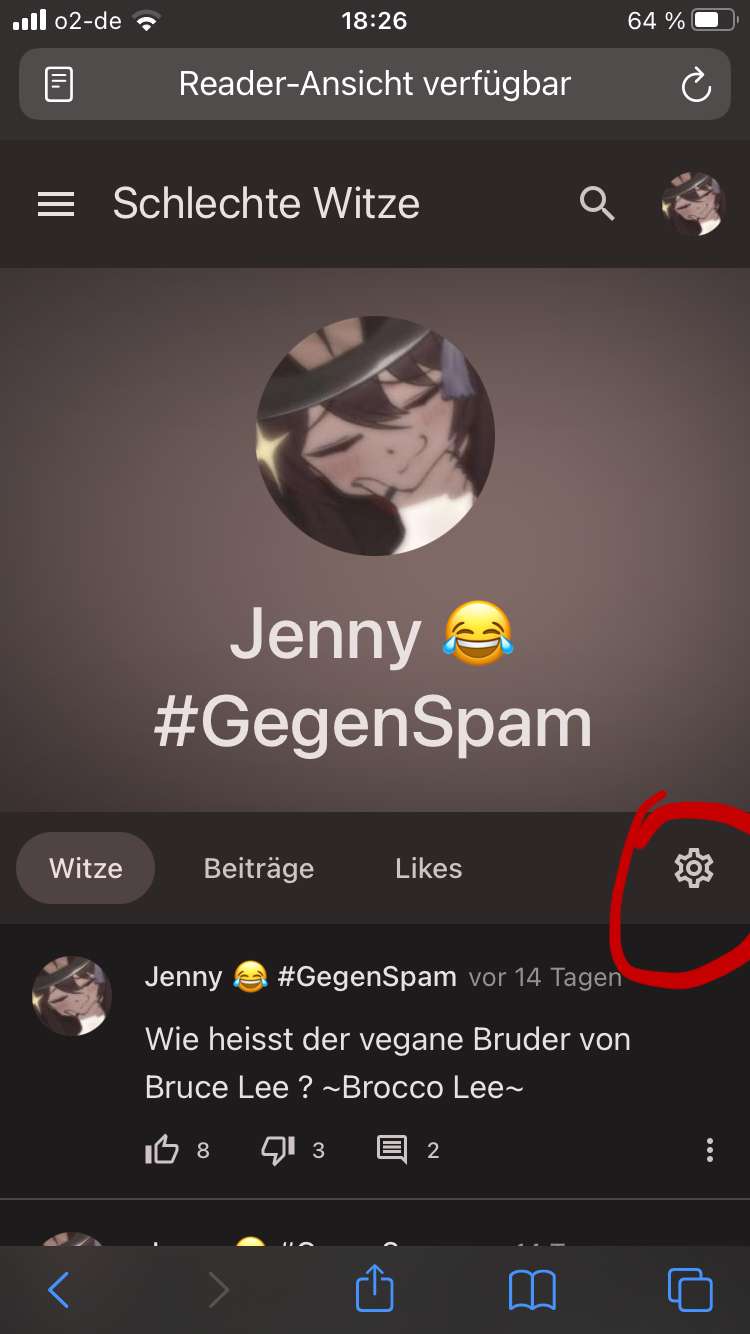Reload the page in Safari
The image size is (750, 1334).
coord(696,85)
